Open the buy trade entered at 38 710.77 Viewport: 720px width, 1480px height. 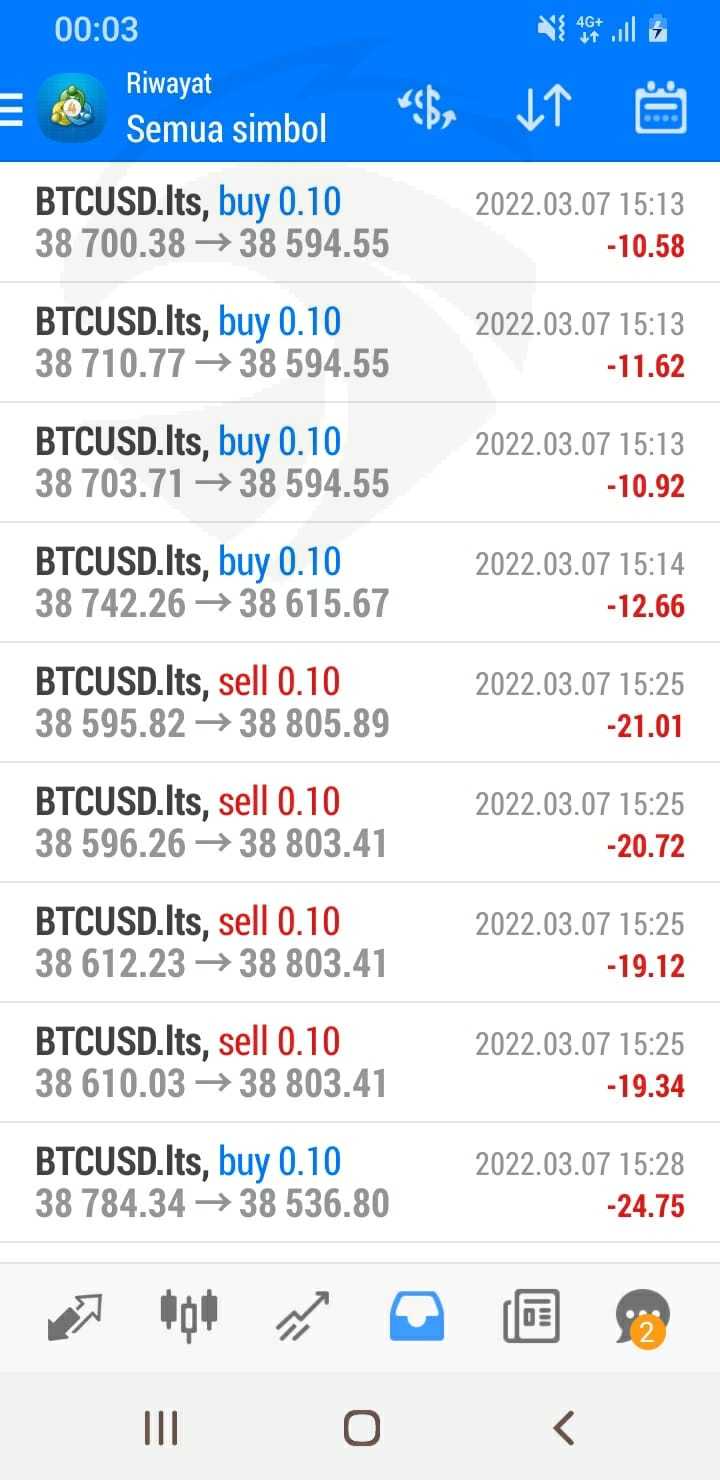(360, 343)
